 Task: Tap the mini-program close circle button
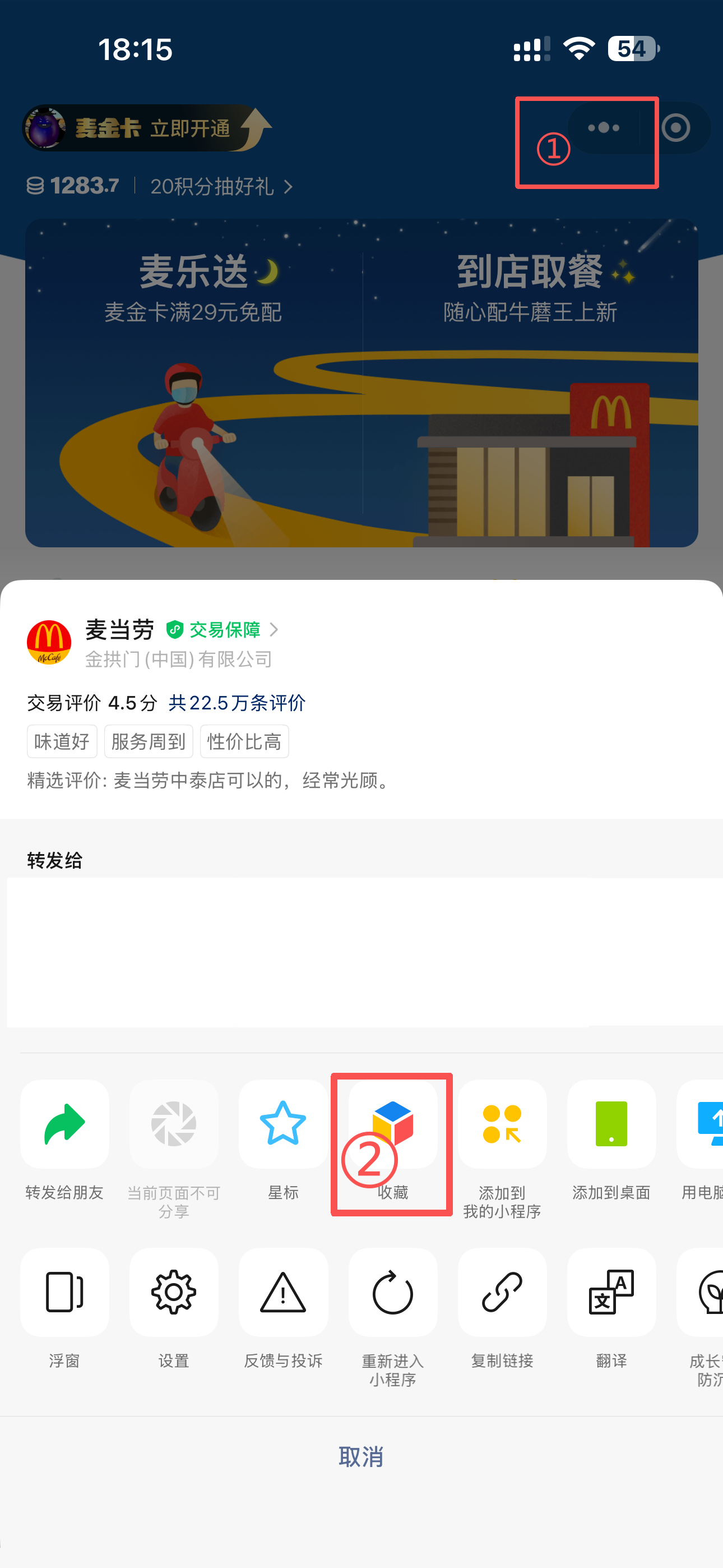pos(675,128)
